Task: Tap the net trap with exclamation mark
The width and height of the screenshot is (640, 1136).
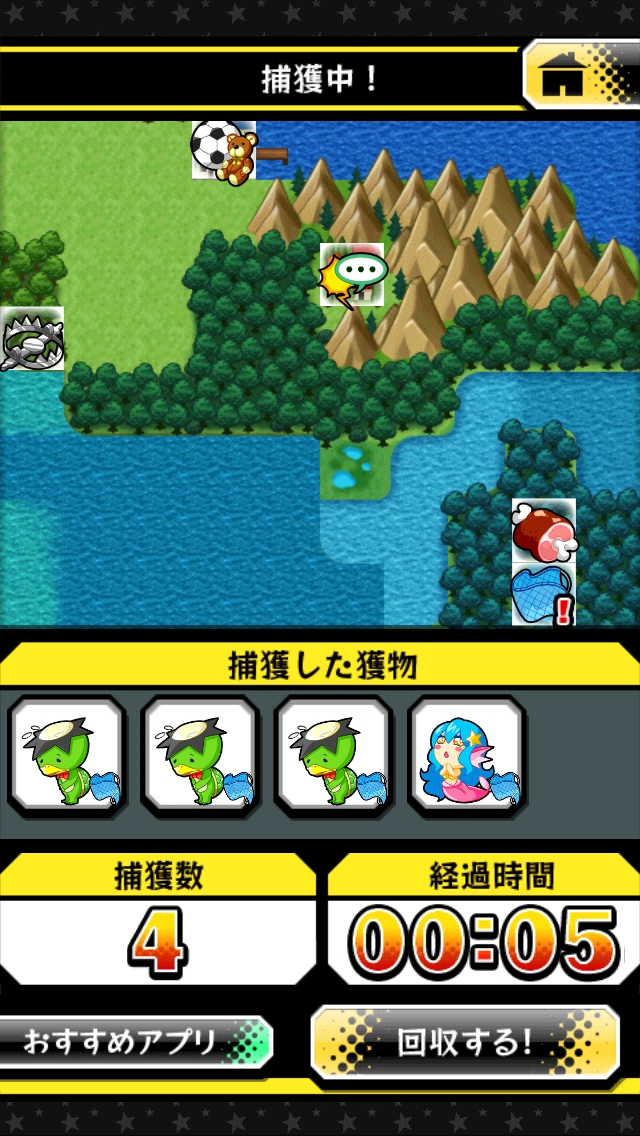Action: coord(544,596)
